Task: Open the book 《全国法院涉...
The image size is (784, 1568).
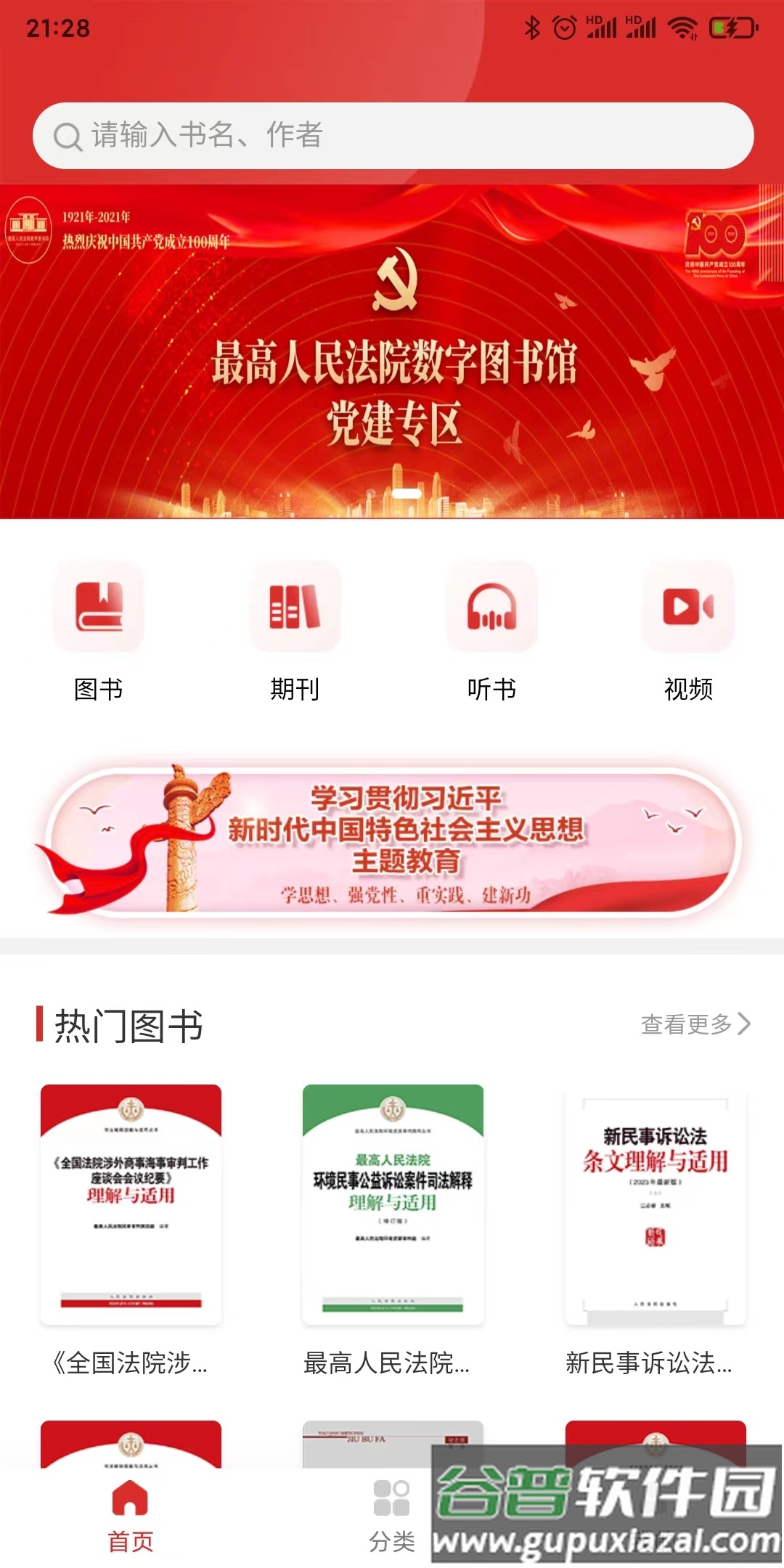Action: [x=131, y=1205]
